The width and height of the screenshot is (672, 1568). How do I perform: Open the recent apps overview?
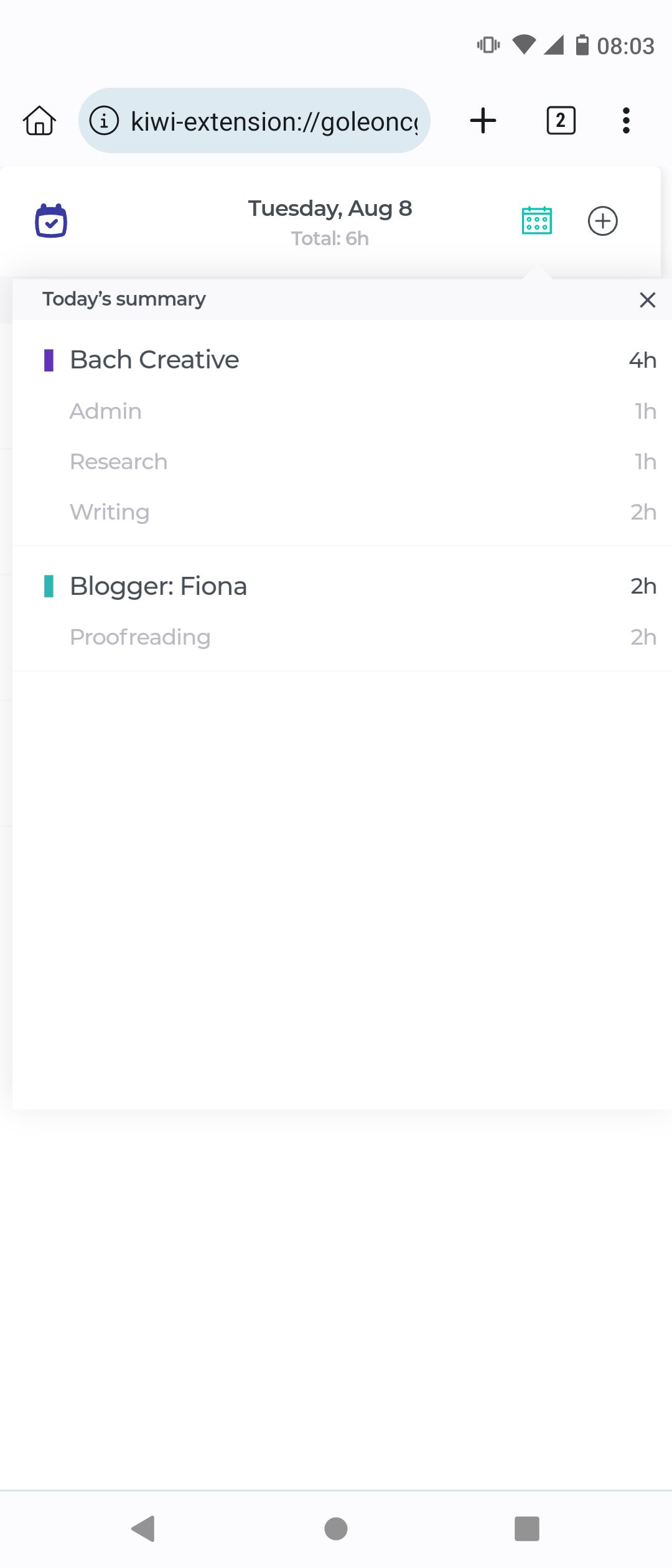(526, 1529)
